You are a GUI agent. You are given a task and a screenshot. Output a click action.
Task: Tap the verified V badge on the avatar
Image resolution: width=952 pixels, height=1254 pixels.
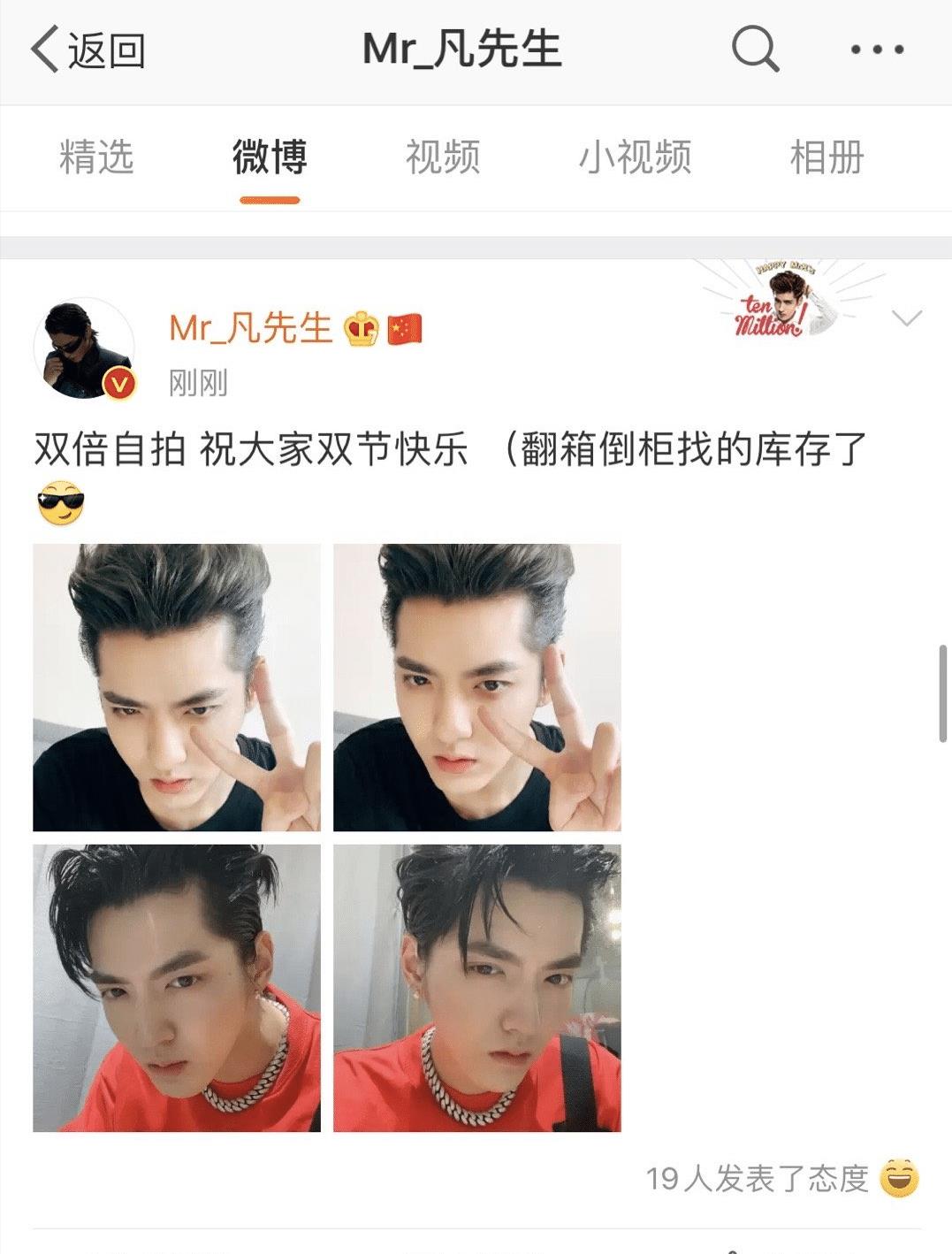(x=119, y=380)
